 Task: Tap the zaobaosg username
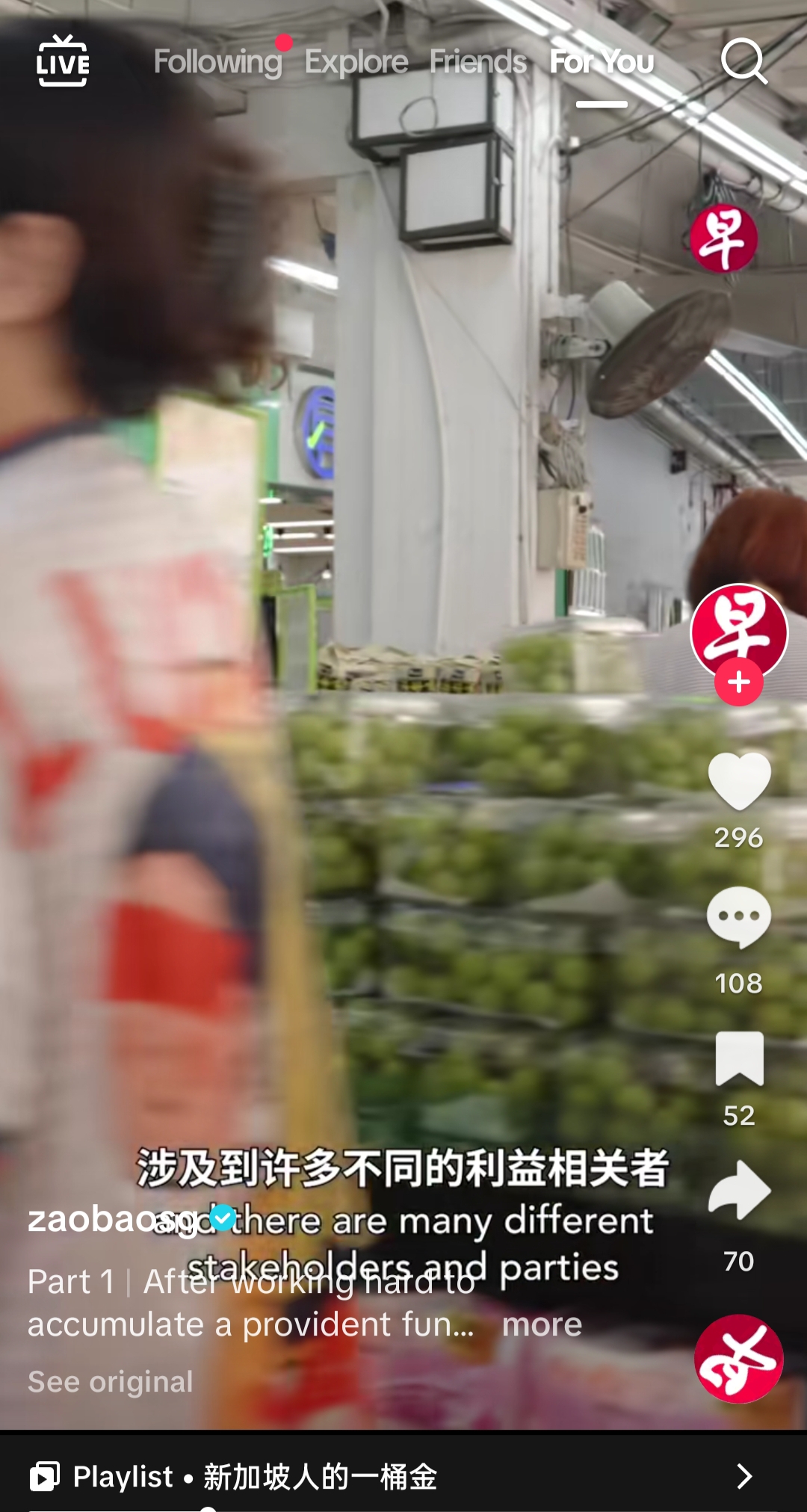coord(112,1220)
